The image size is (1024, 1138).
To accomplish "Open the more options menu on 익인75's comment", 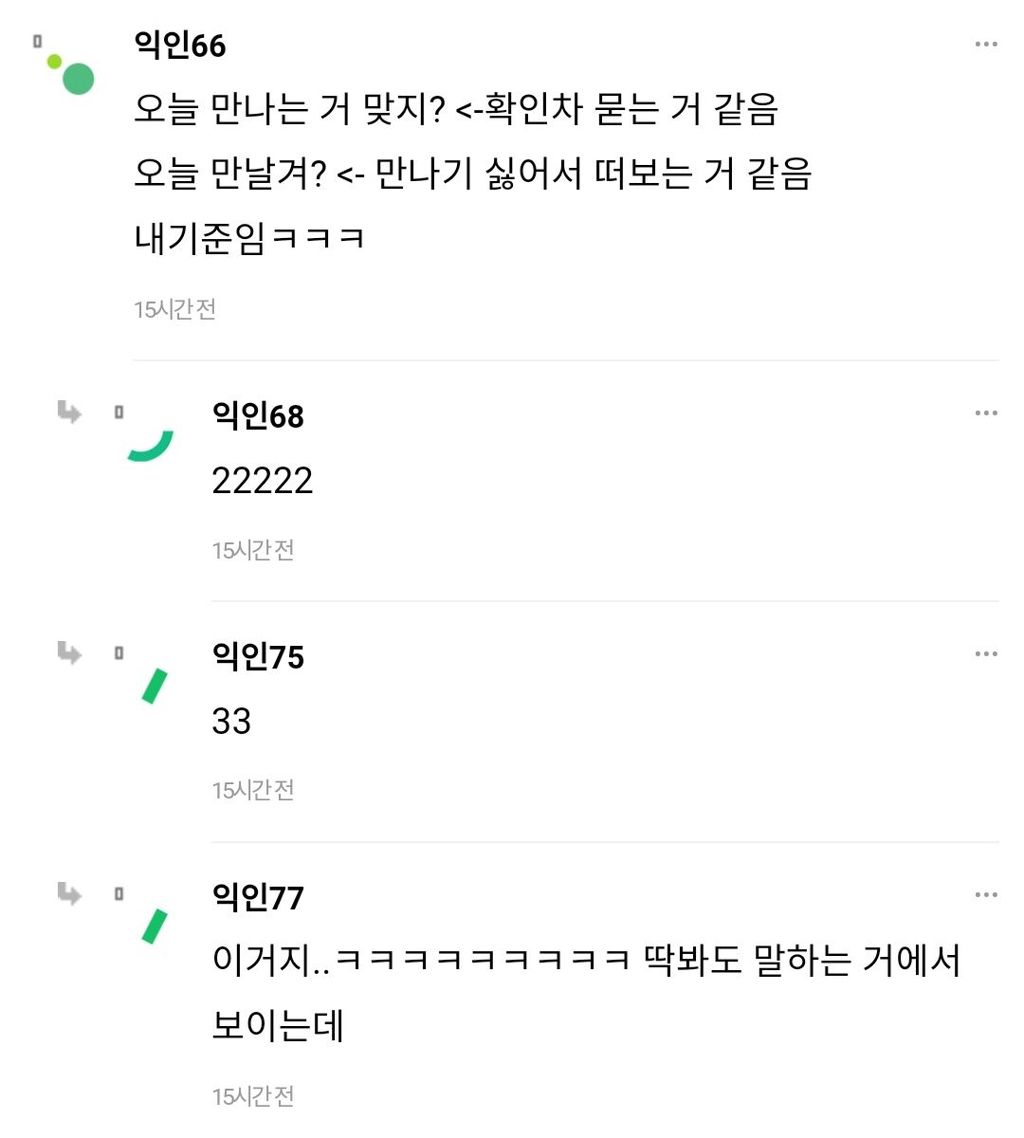I will point(986,653).
